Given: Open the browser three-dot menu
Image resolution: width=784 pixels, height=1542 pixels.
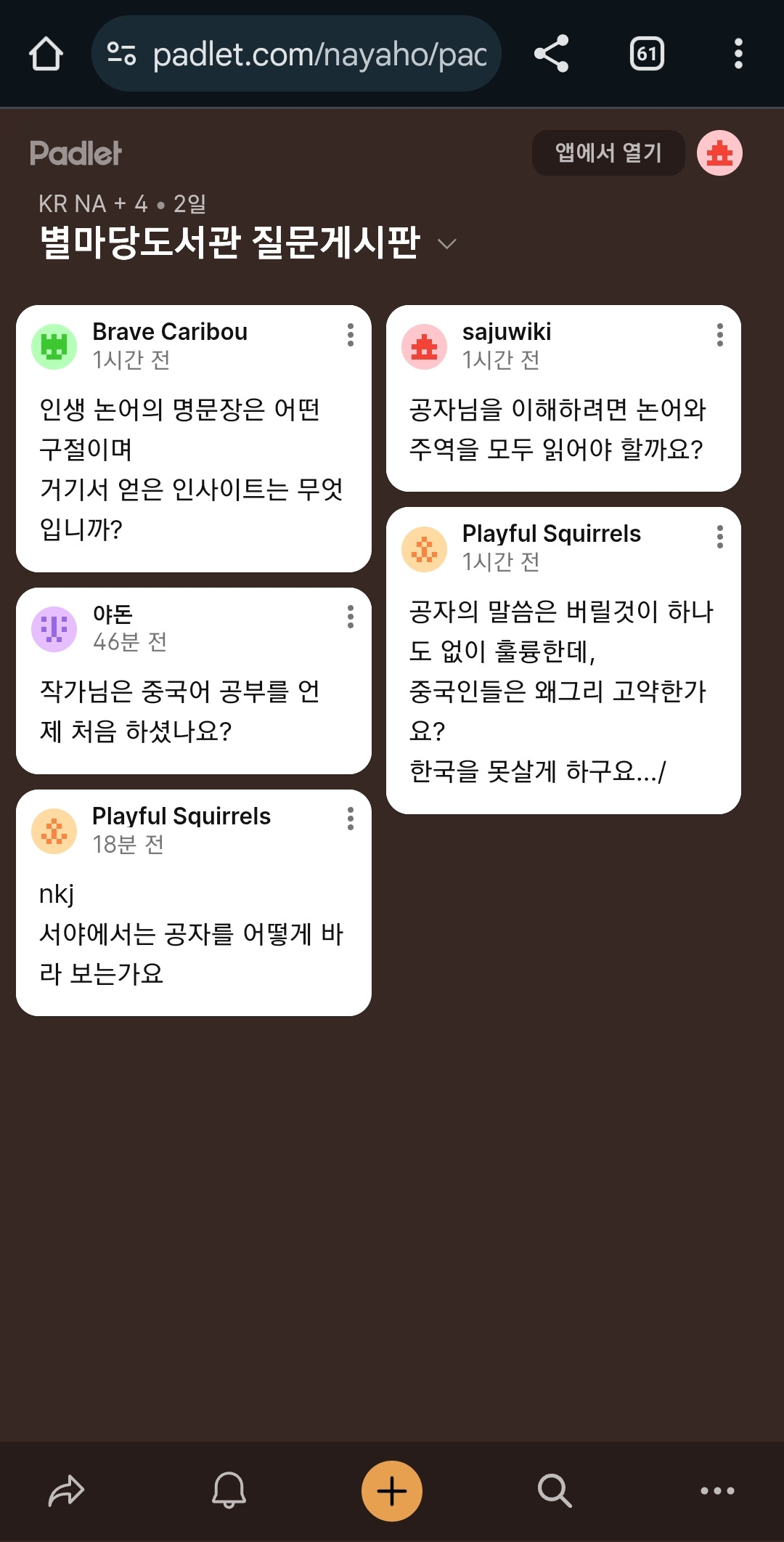Looking at the screenshot, I should (738, 54).
